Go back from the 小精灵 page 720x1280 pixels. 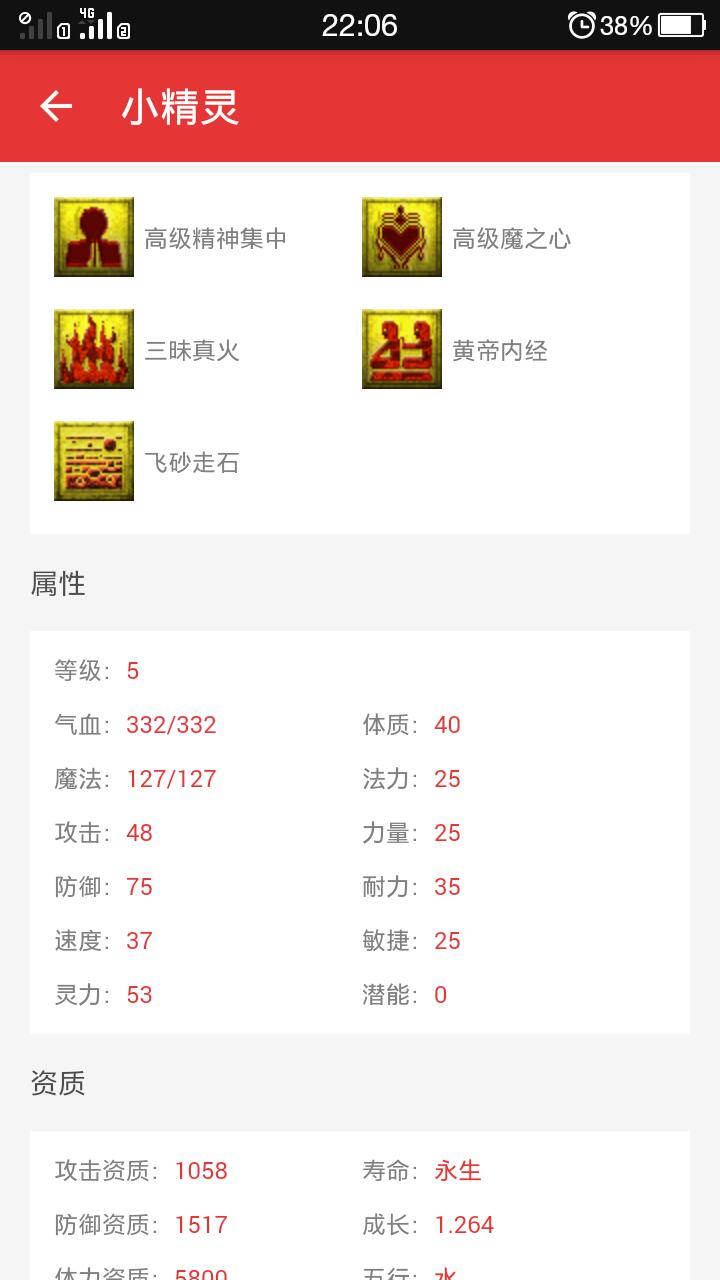coord(56,107)
